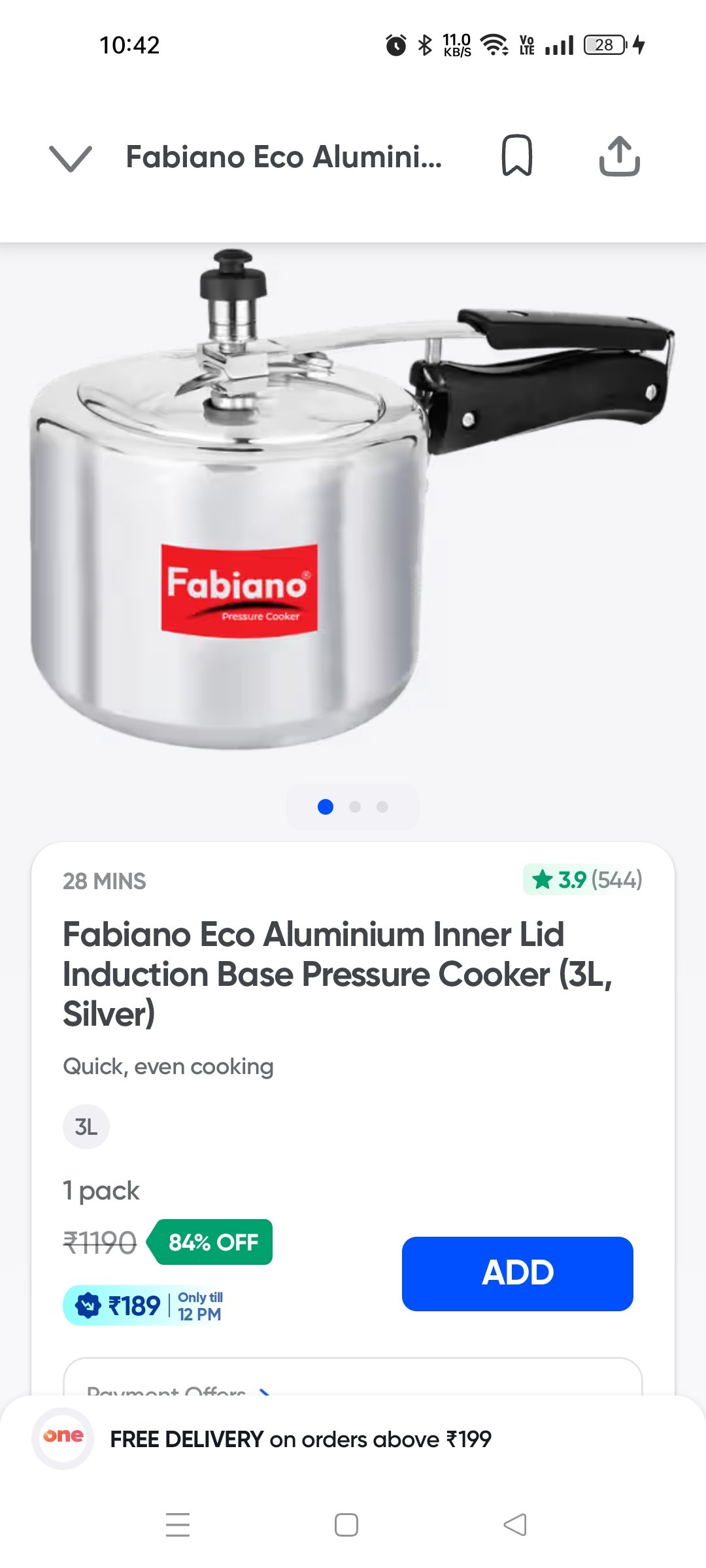Select the 3L size chip
The image size is (706, 1568).
coord(86,1126)
